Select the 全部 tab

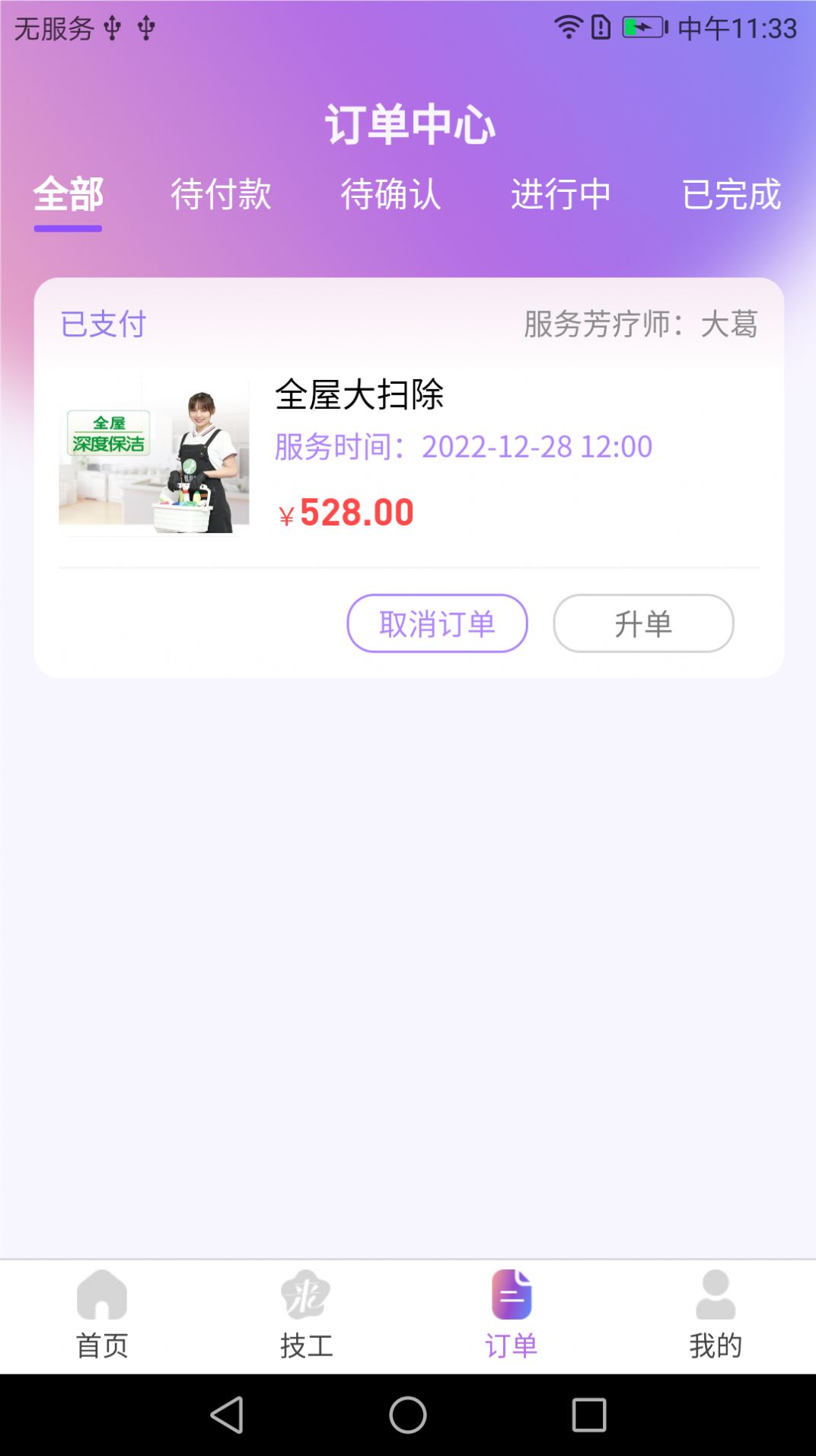(x=69, y=196)
